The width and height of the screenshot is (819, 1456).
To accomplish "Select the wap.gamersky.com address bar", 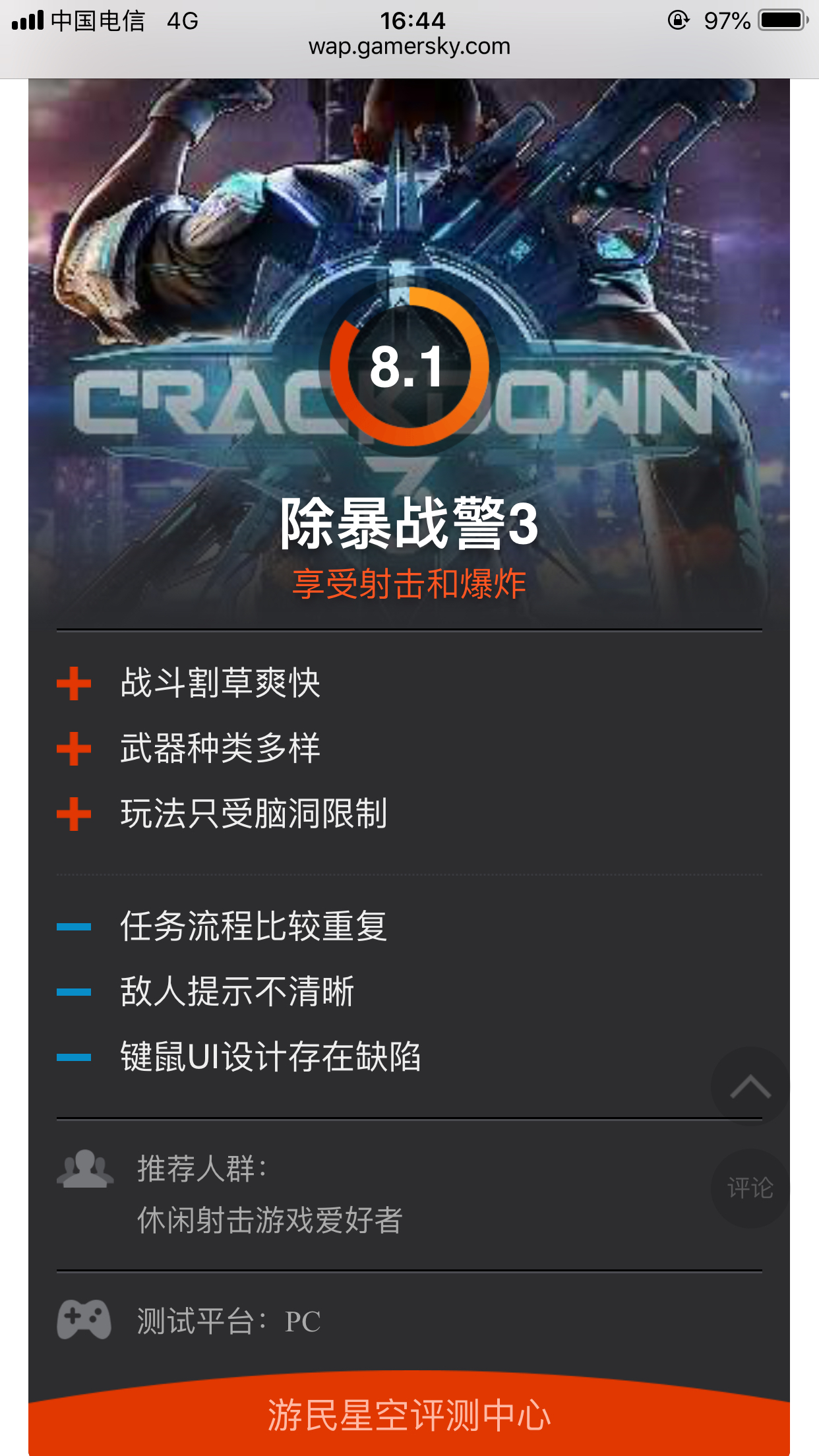I will [x=409, y=46].
